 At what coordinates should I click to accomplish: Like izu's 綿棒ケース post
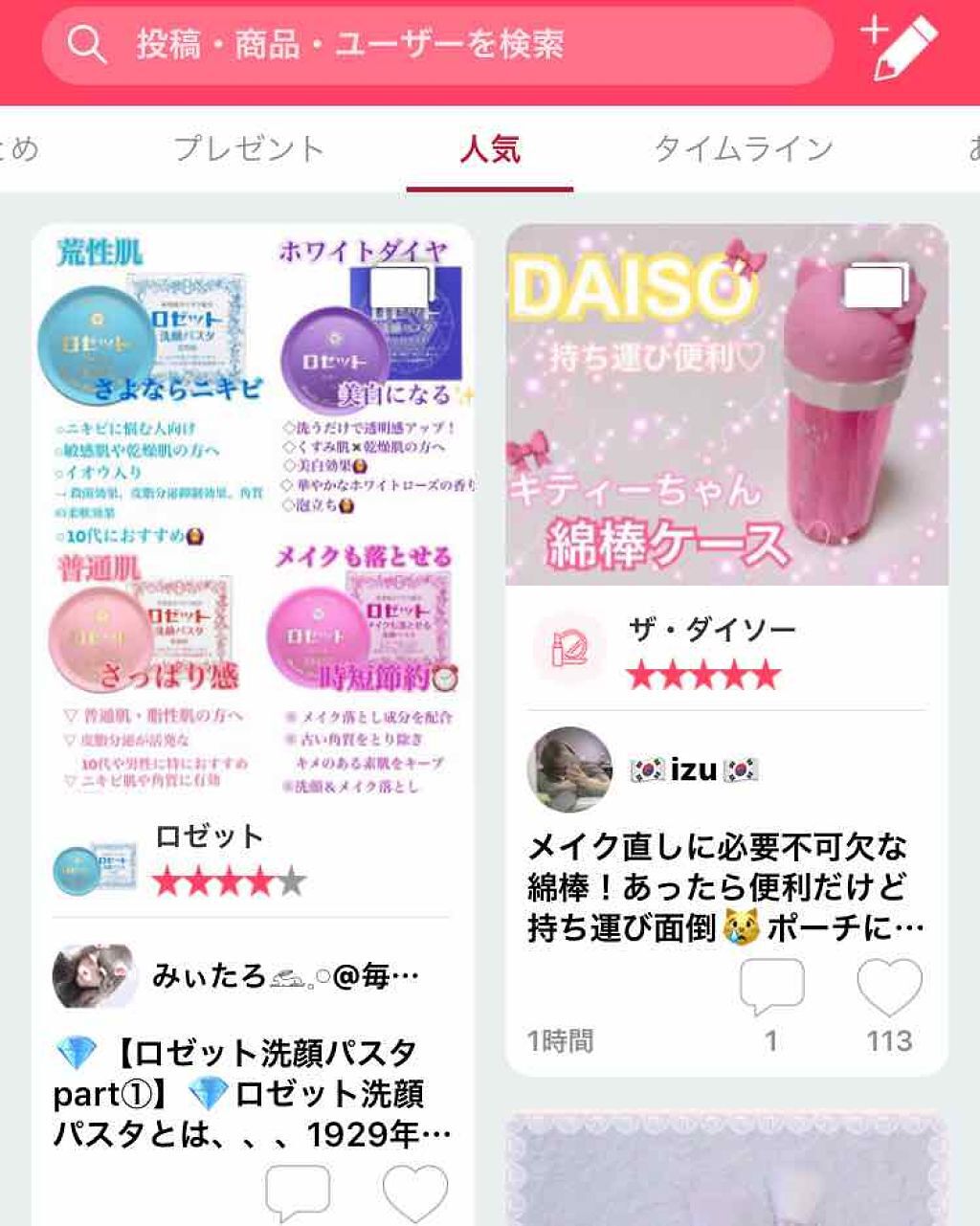[889, 988]
